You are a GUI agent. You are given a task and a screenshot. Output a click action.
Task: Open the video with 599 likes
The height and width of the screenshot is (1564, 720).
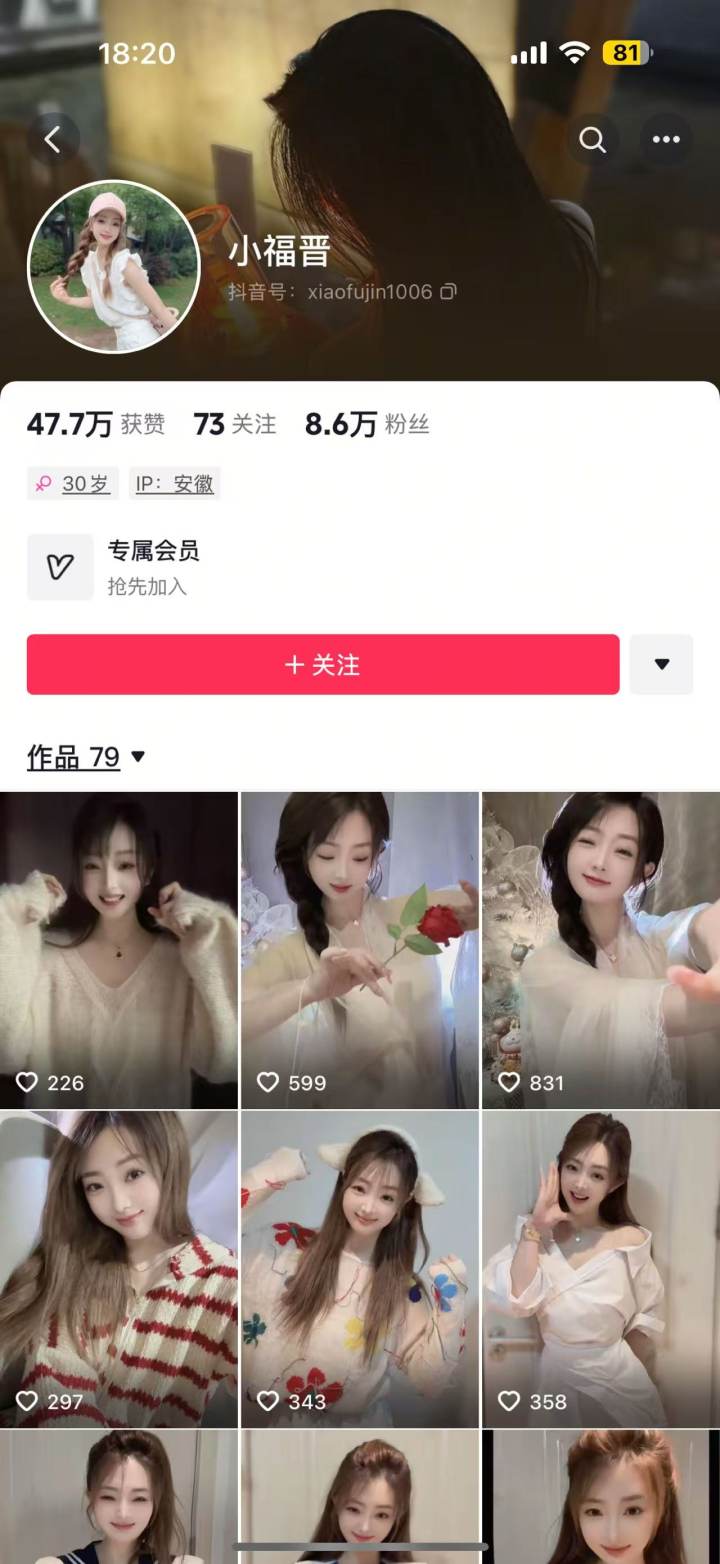tap(360, 950)
